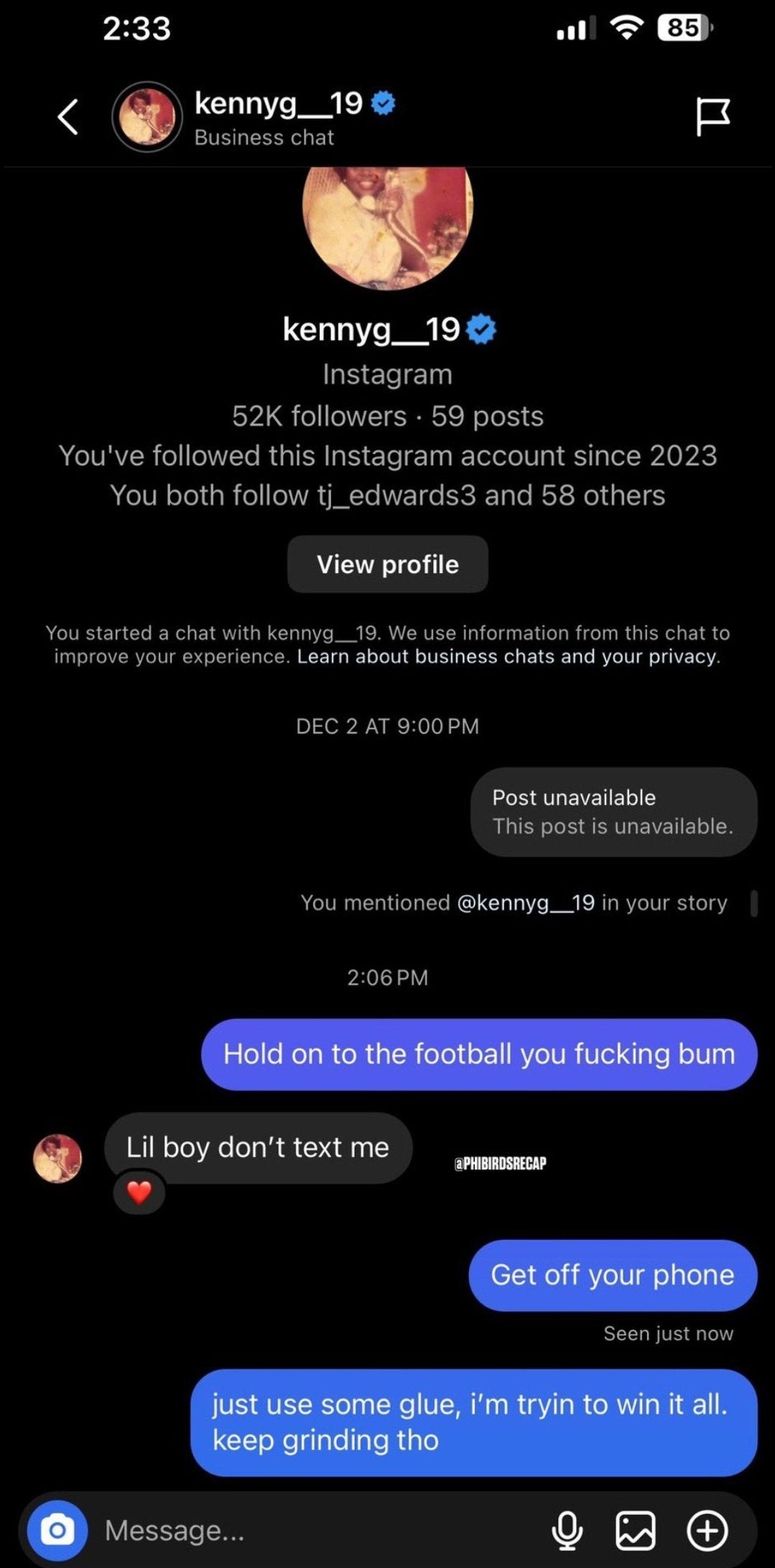775x1568 pixels.
Task: Tap sender avatar beside Lil boy message
Action: pyautogui.click(x=57, y=1158)
